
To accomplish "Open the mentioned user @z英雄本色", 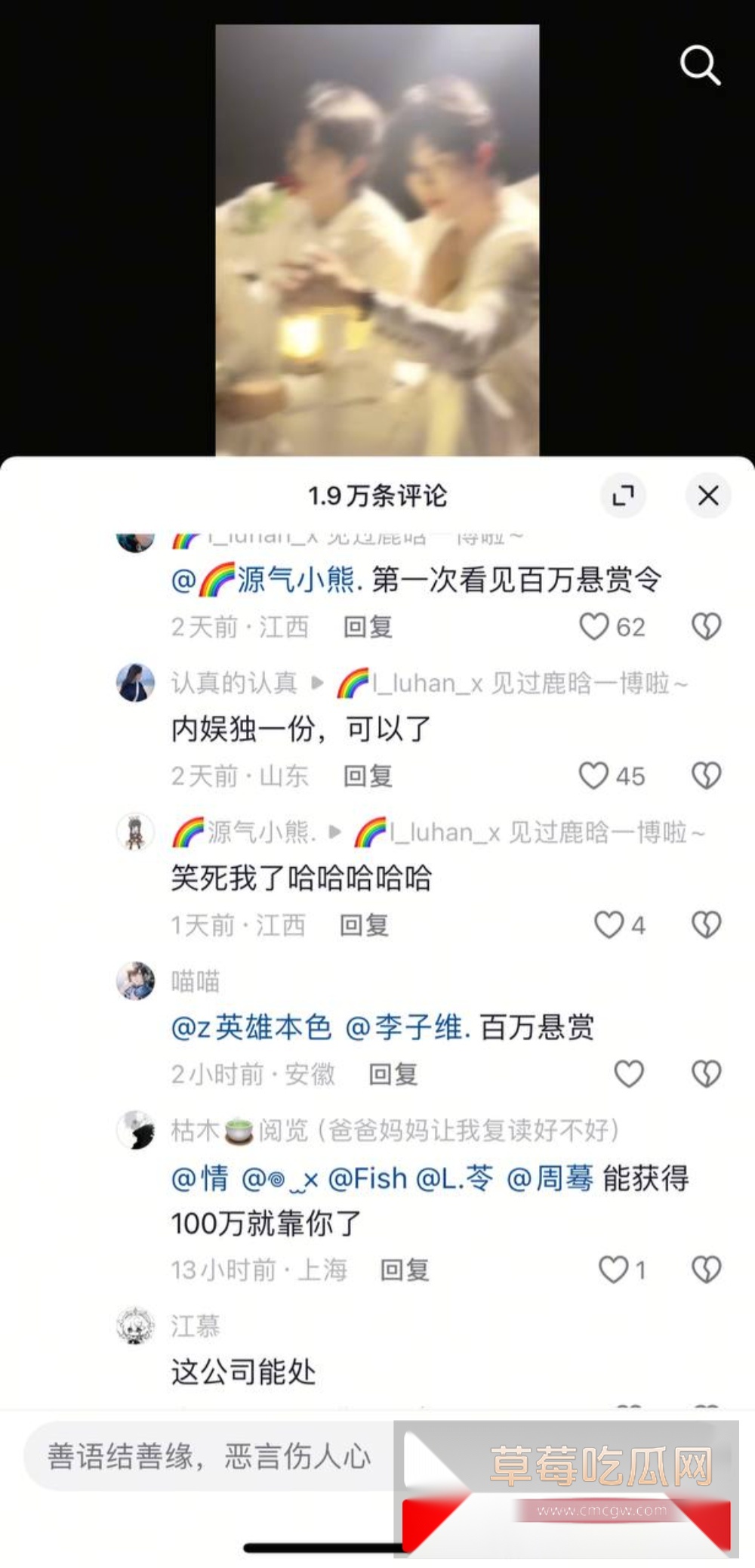I will 251,1027.
